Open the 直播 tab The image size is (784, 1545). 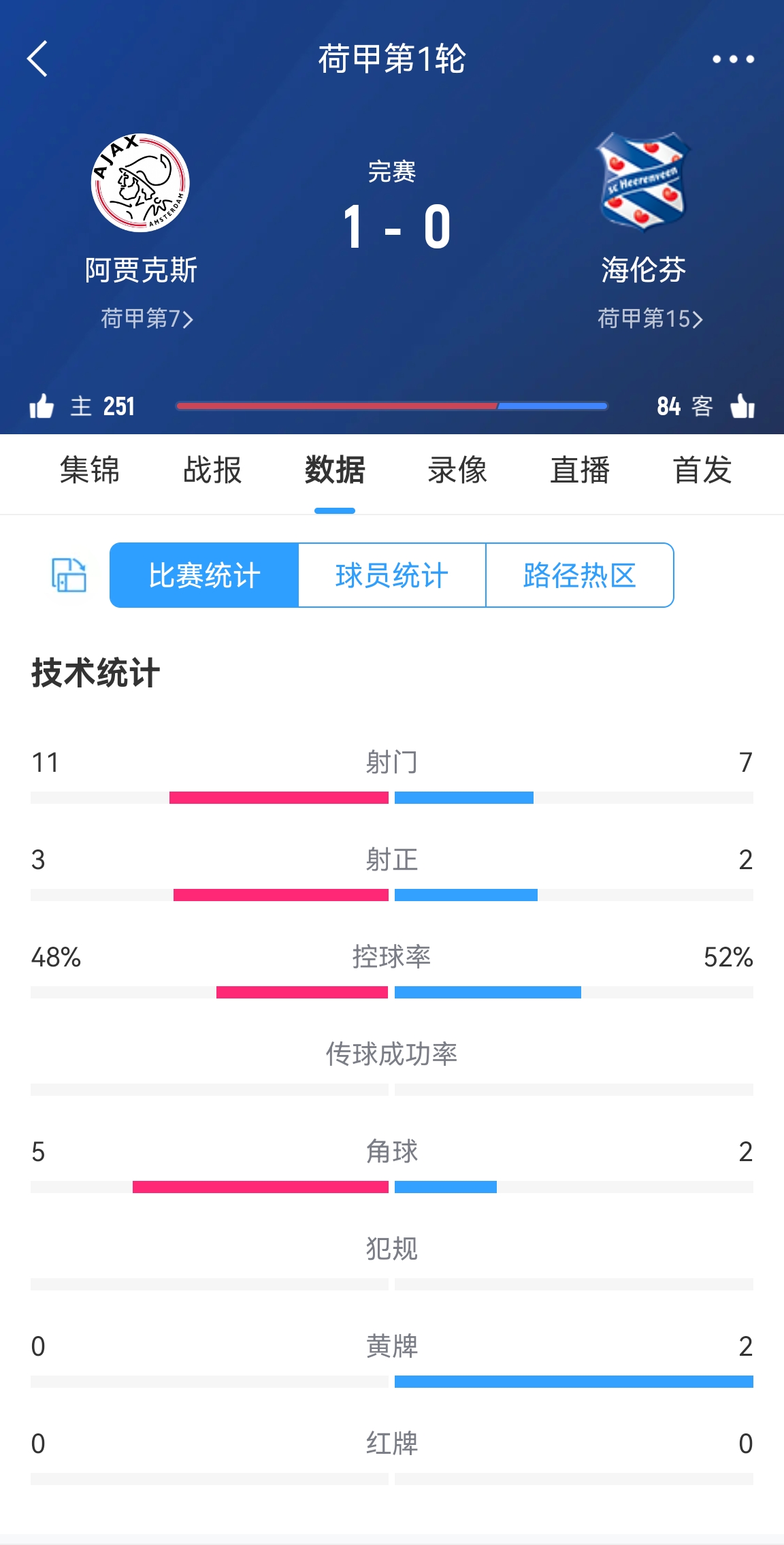pyautogui.click(x=580, y=470)
